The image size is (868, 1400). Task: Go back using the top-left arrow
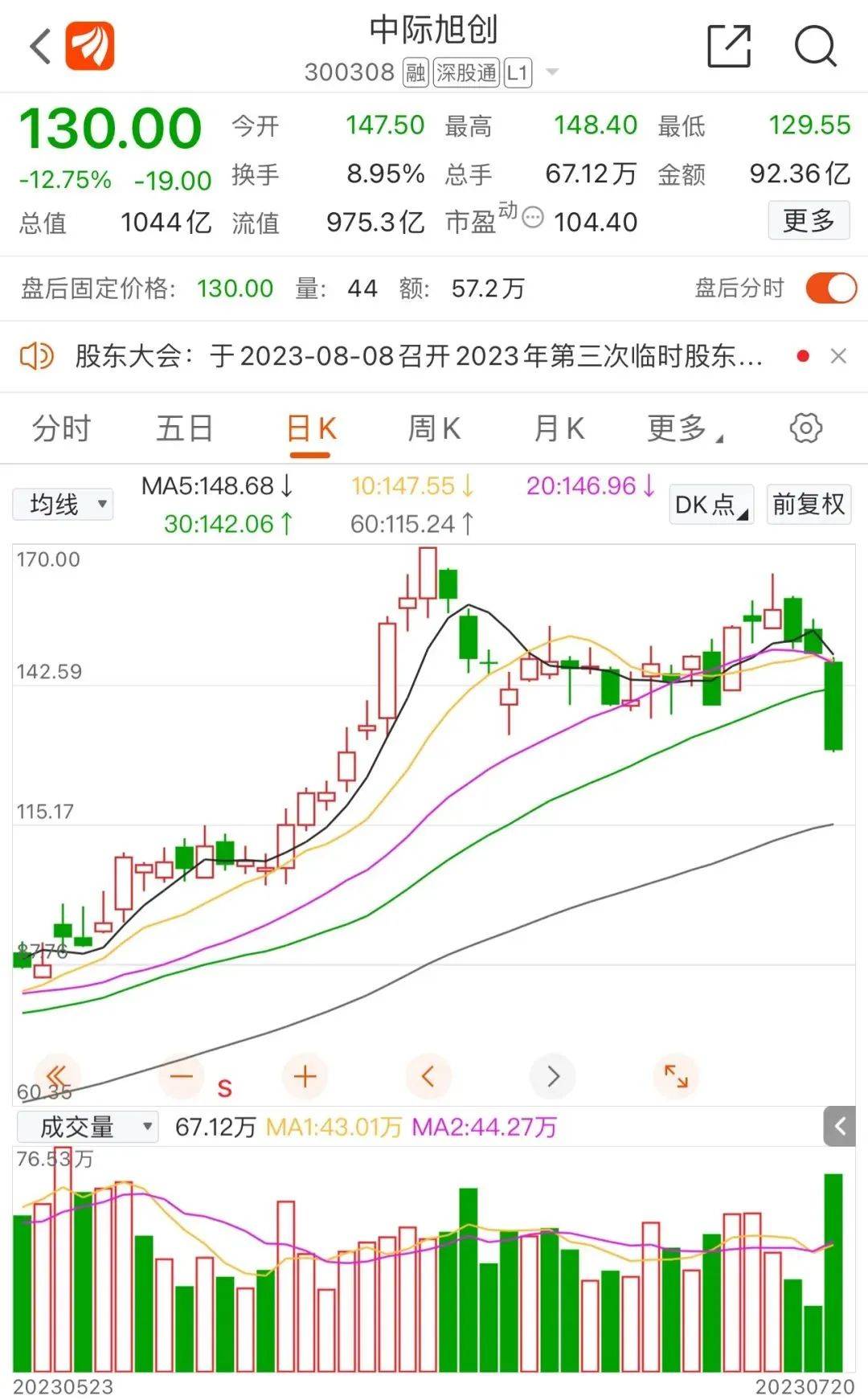40,46
